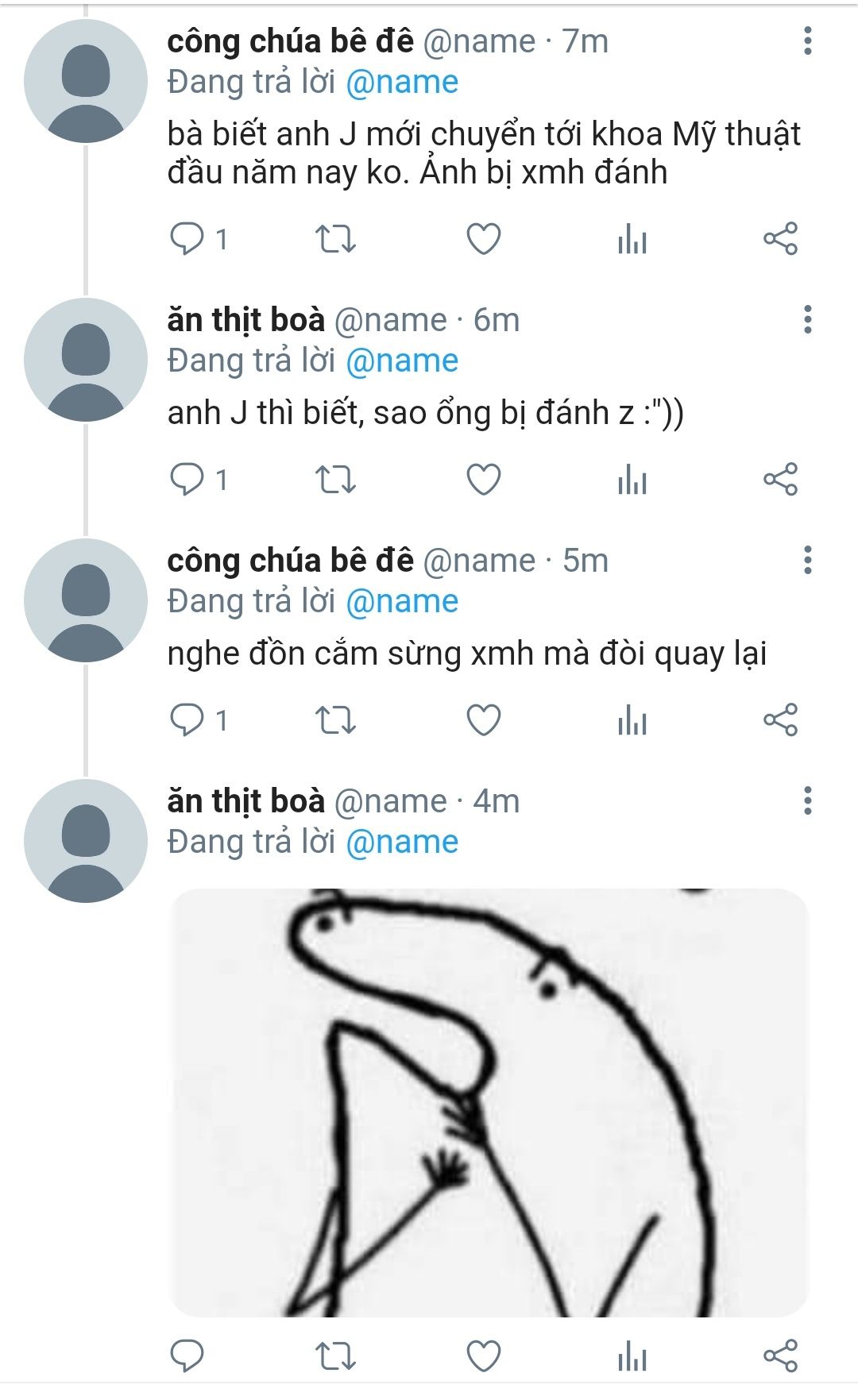This screenshot has width=858, height=1400.
Task: Open overflow menu on the 4m tweet
Action: point(807,801)
